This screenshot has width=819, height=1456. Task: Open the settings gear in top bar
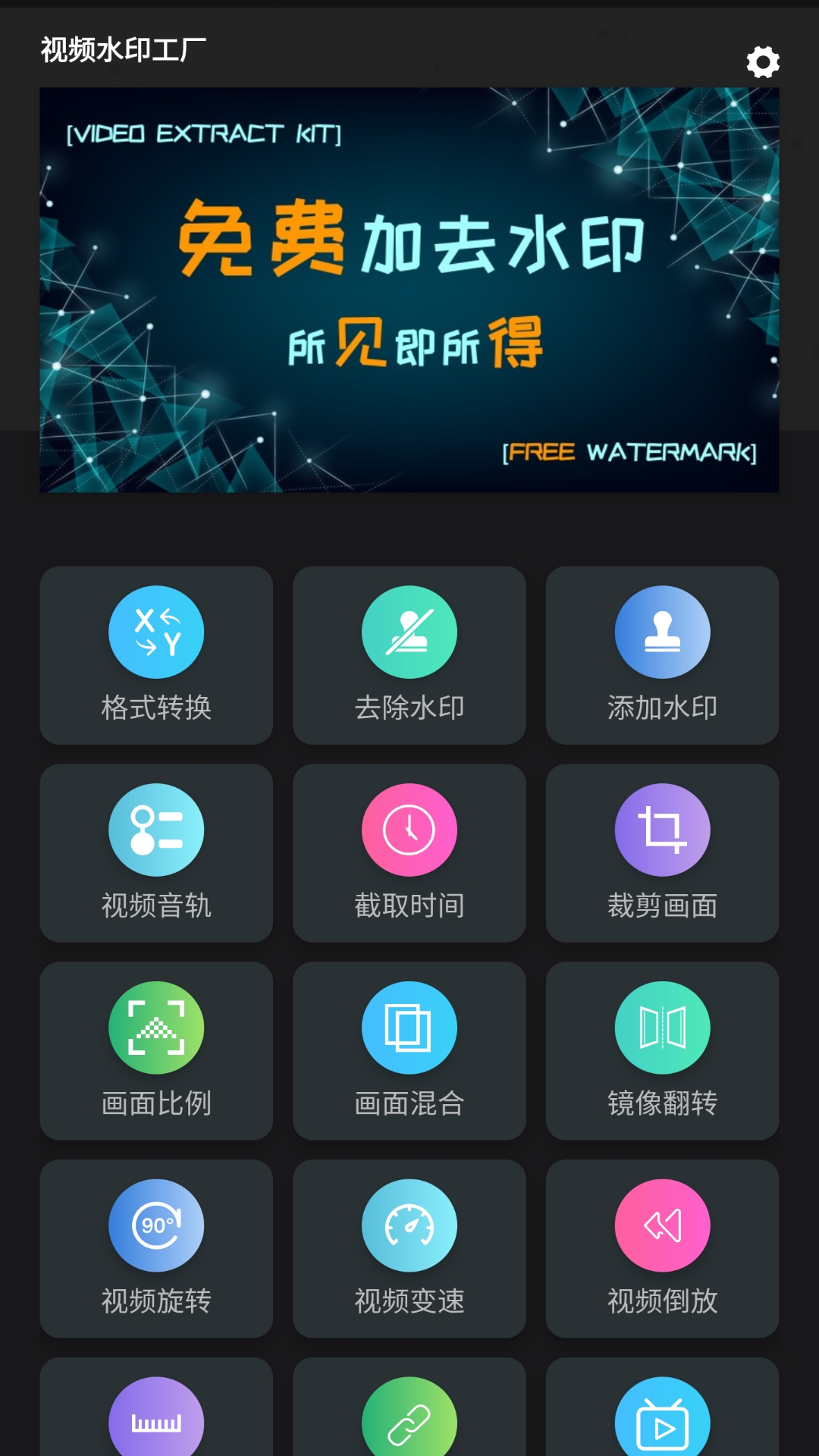pyautogui.click(x=762, y=62)
